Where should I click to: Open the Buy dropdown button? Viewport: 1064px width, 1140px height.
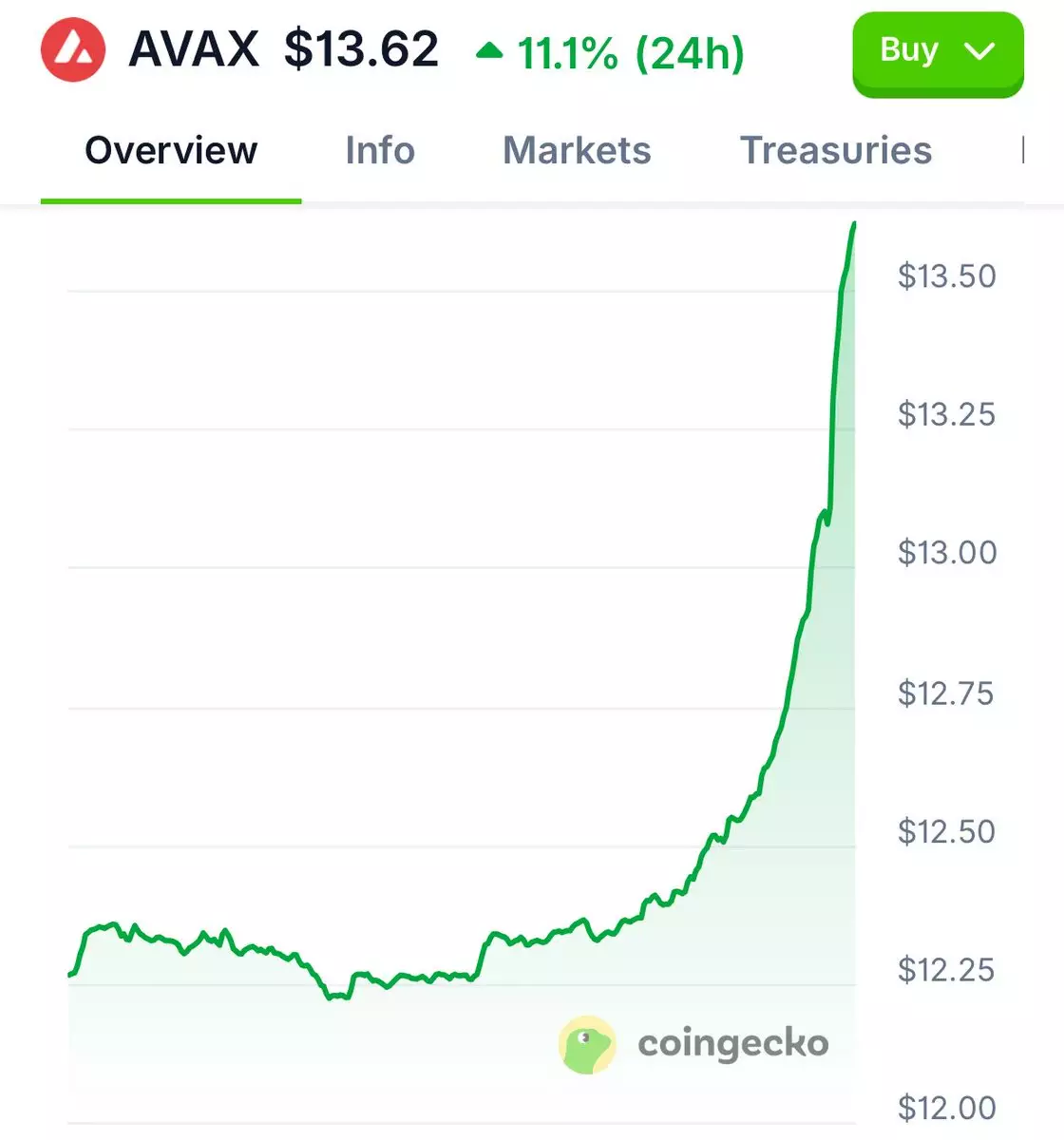[937, 51]
